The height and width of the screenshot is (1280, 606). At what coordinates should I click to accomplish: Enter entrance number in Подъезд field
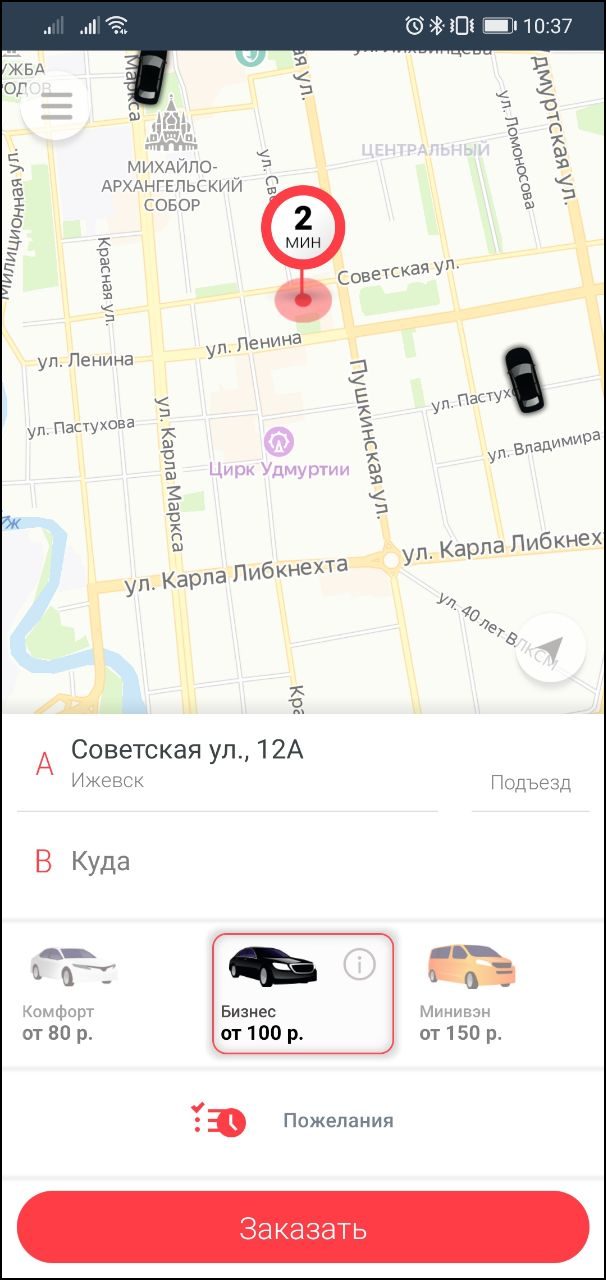[530, 782]
